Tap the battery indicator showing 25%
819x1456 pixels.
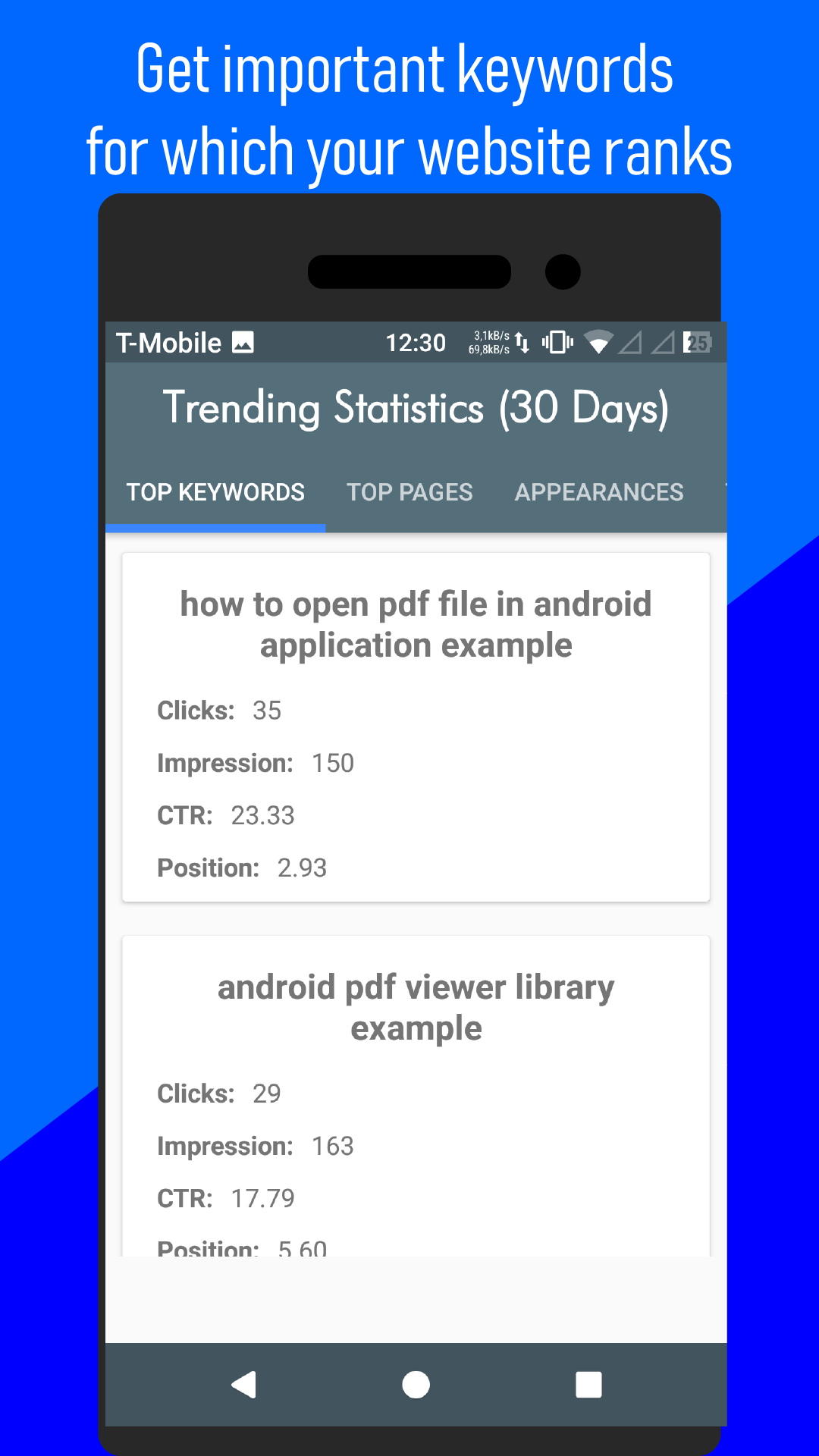tap(696, 342)
